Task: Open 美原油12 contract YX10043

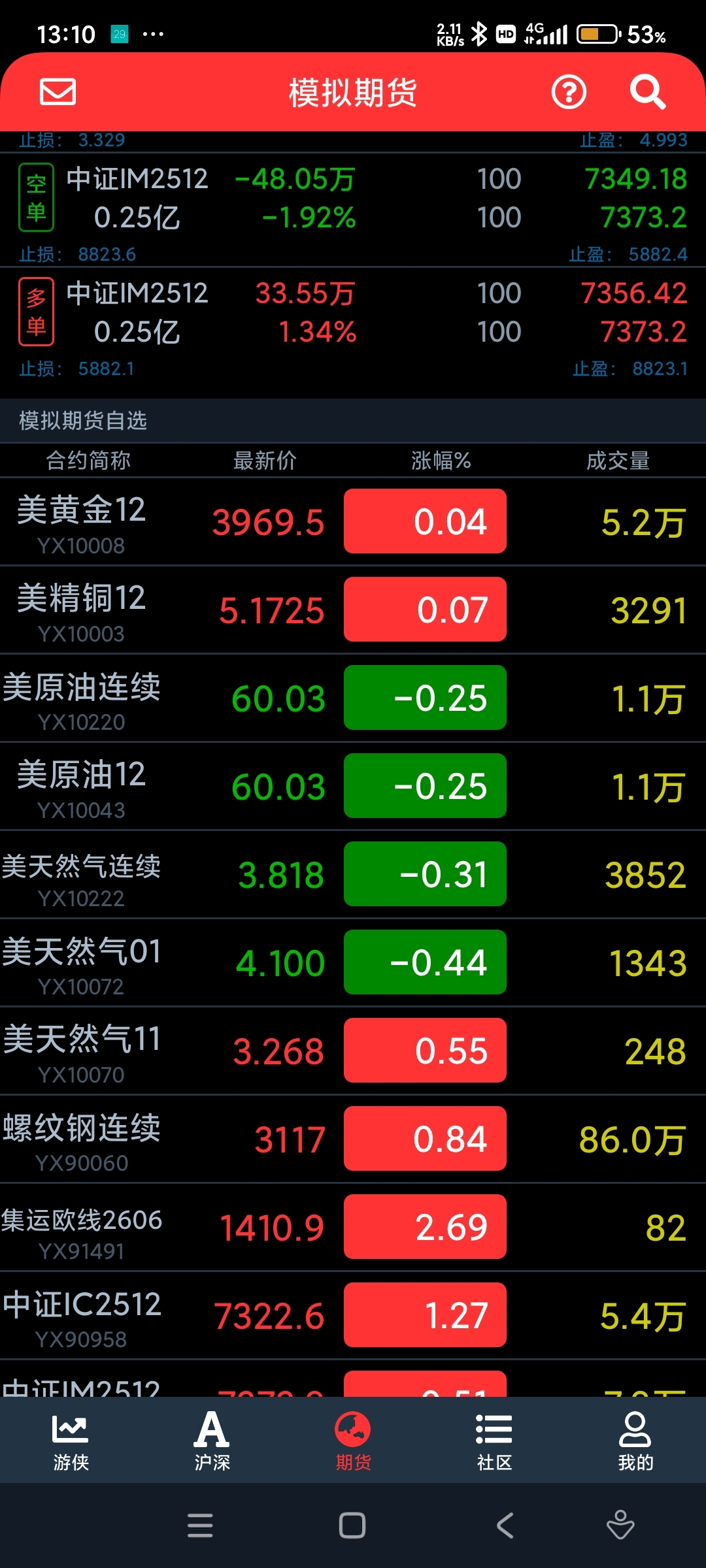Action: [353, 787]
